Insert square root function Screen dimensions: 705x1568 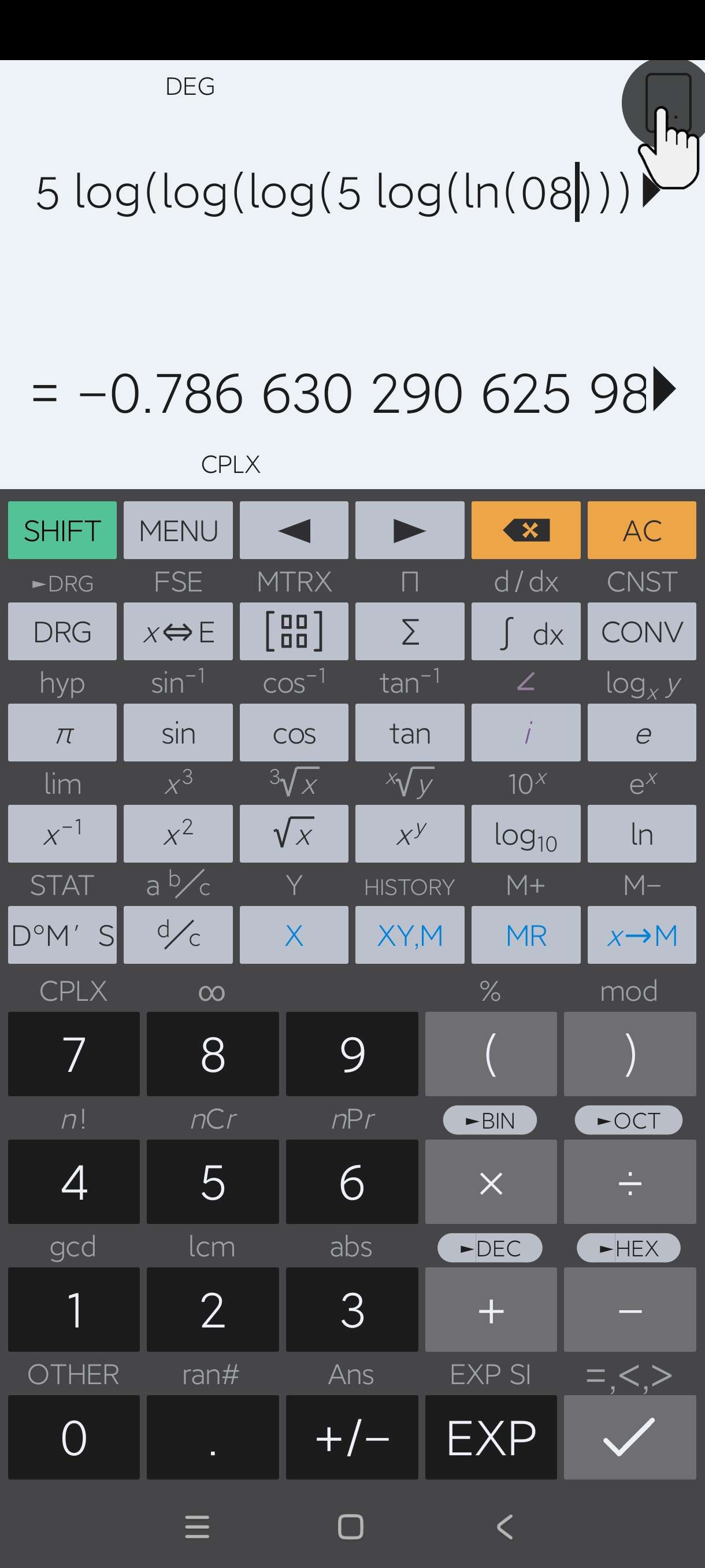[x=294, y=834]
